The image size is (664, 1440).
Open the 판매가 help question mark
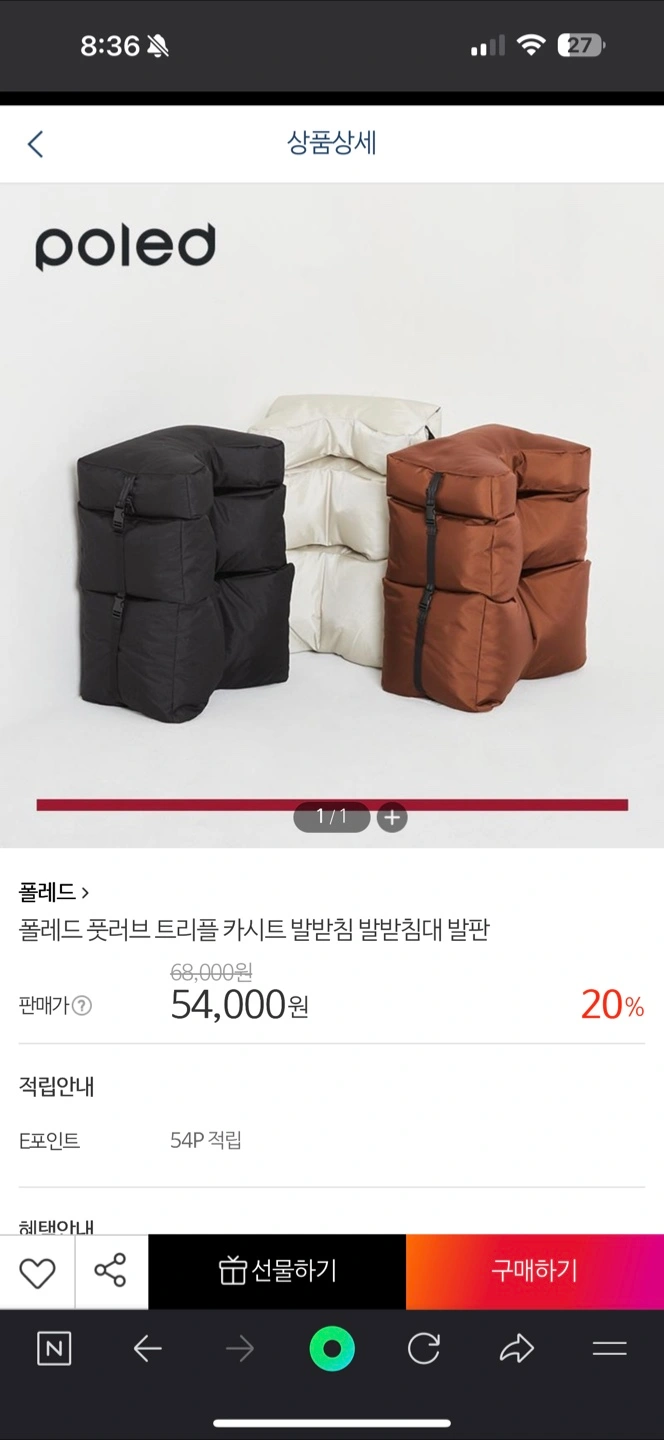[x=82, y=1006]
